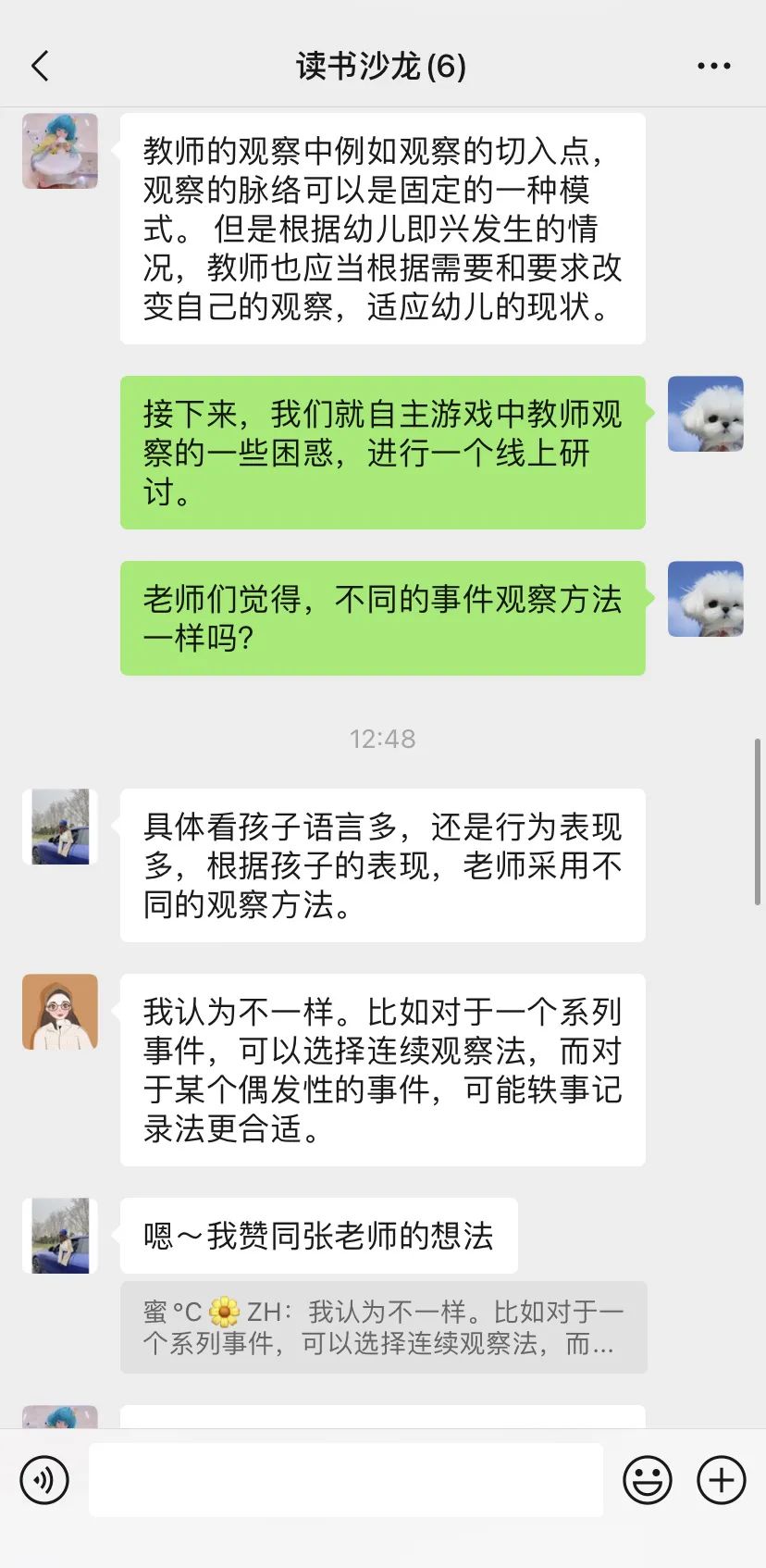Screen dimensions: 766x1568
Task: Open avatar beside 具体看孩子语言多 message
Action: pyautogui.click(x=60, y=827)
